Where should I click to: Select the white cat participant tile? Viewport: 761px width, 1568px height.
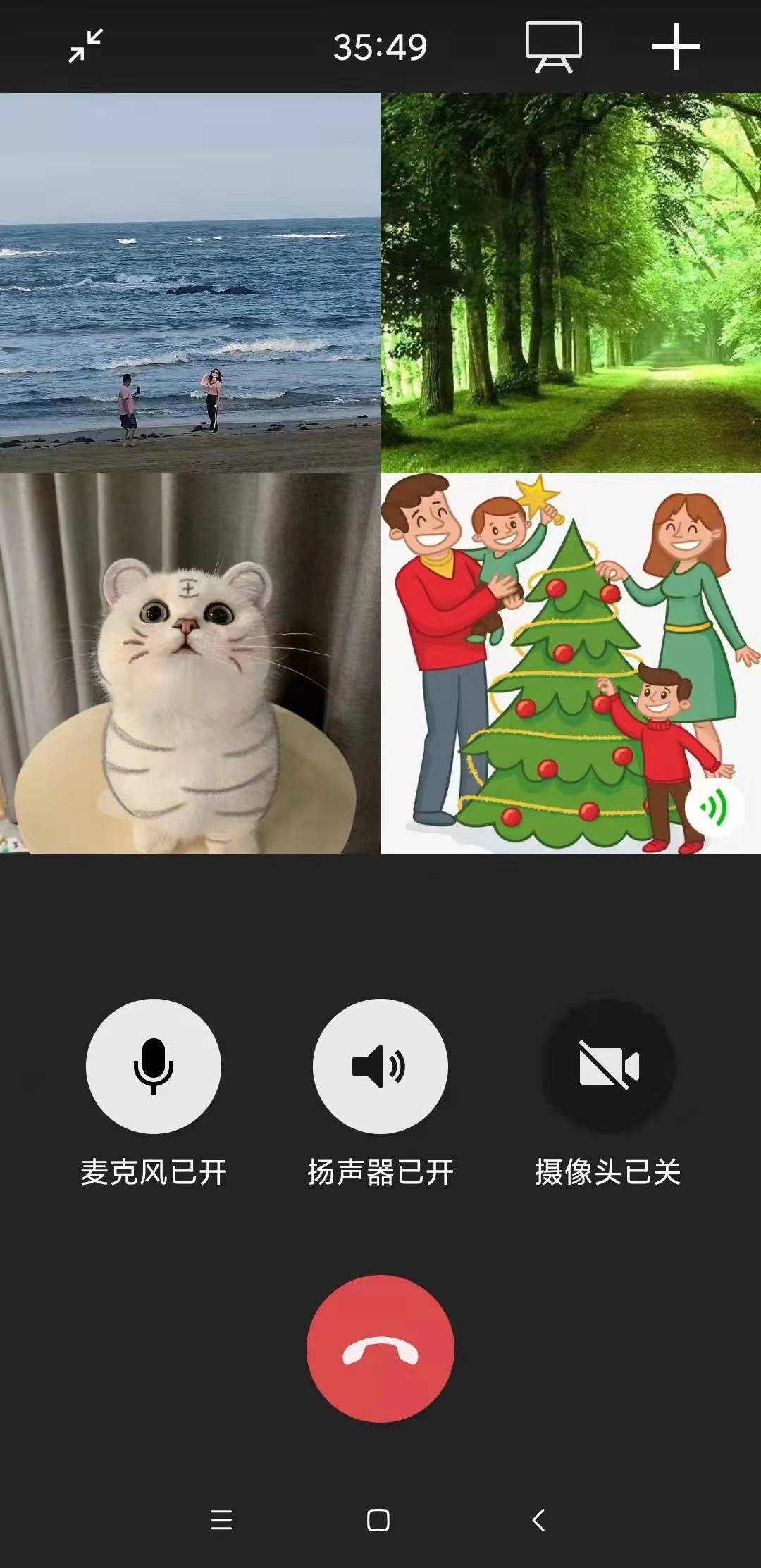[x=190, y=664]
